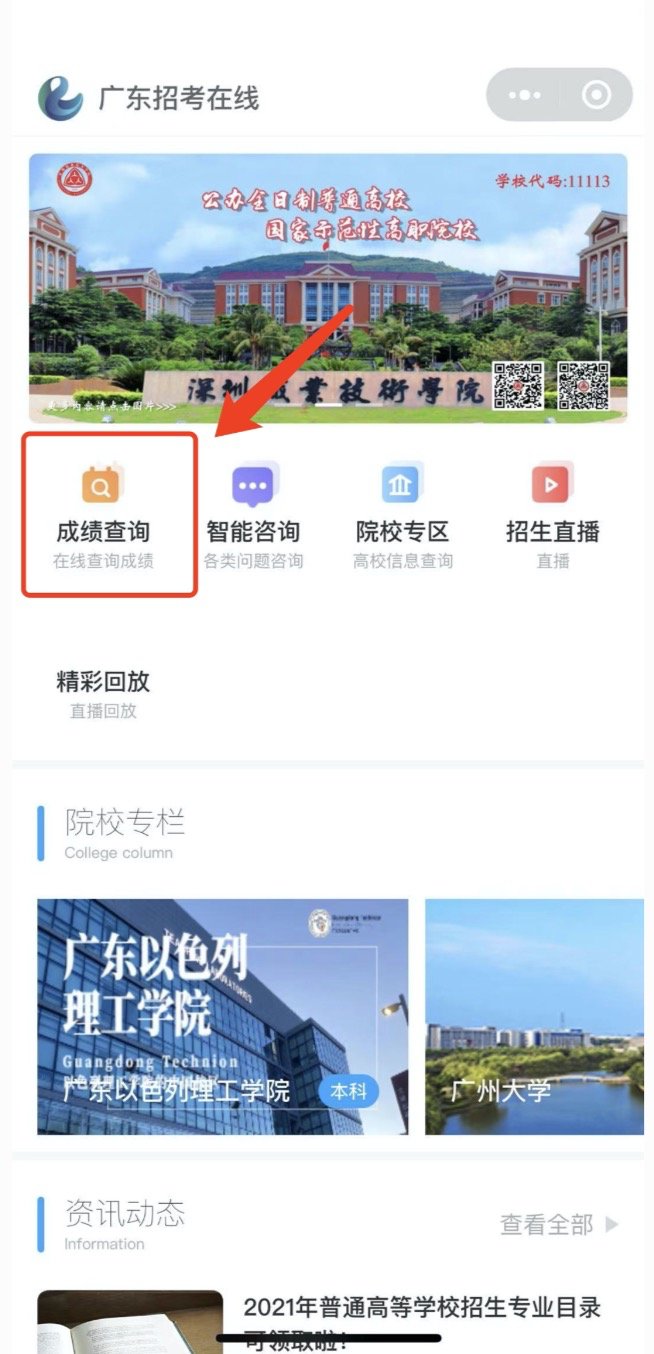The width and height of the screenshot is (654, 1354).
Task: Go to 院校专区 college information
Action: coord(402,512)
